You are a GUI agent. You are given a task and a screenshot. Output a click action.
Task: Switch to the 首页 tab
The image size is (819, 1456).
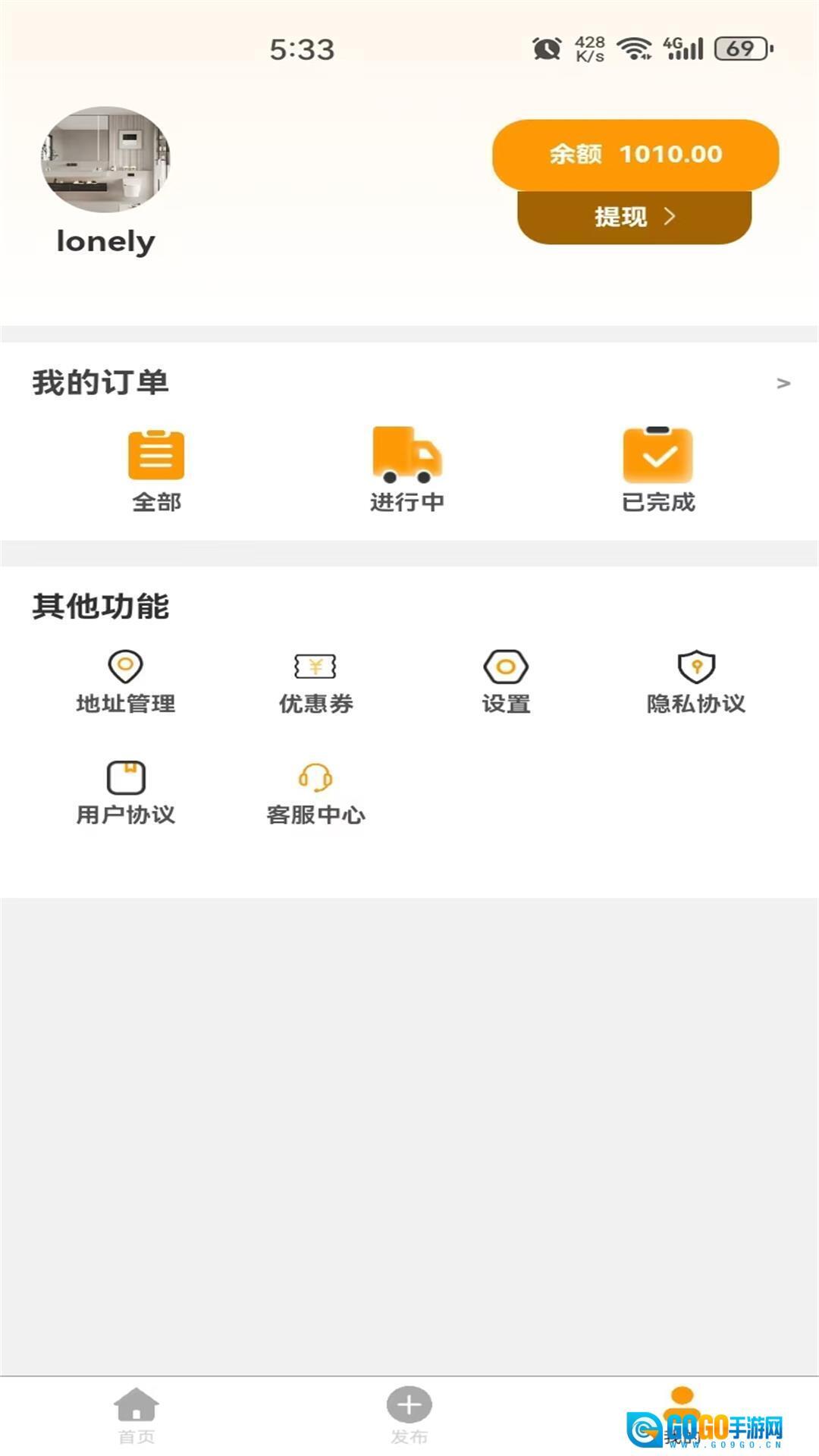(136, 1414)
